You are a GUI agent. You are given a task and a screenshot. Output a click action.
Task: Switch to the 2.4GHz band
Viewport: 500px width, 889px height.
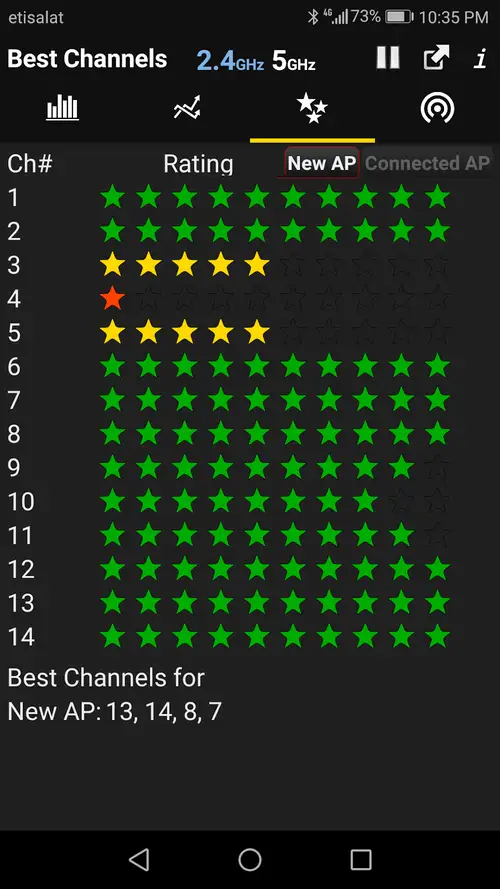pyautogui.click(x=230, y=60)
